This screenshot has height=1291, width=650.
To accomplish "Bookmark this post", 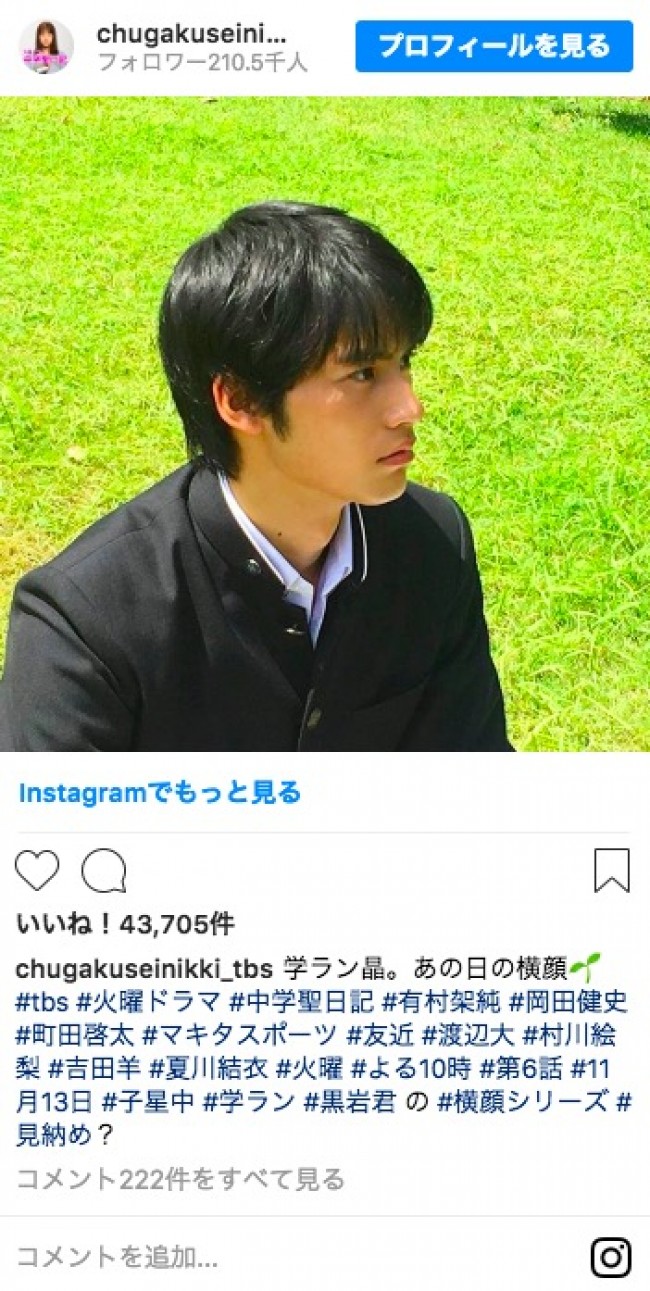I will coord(611,871).
